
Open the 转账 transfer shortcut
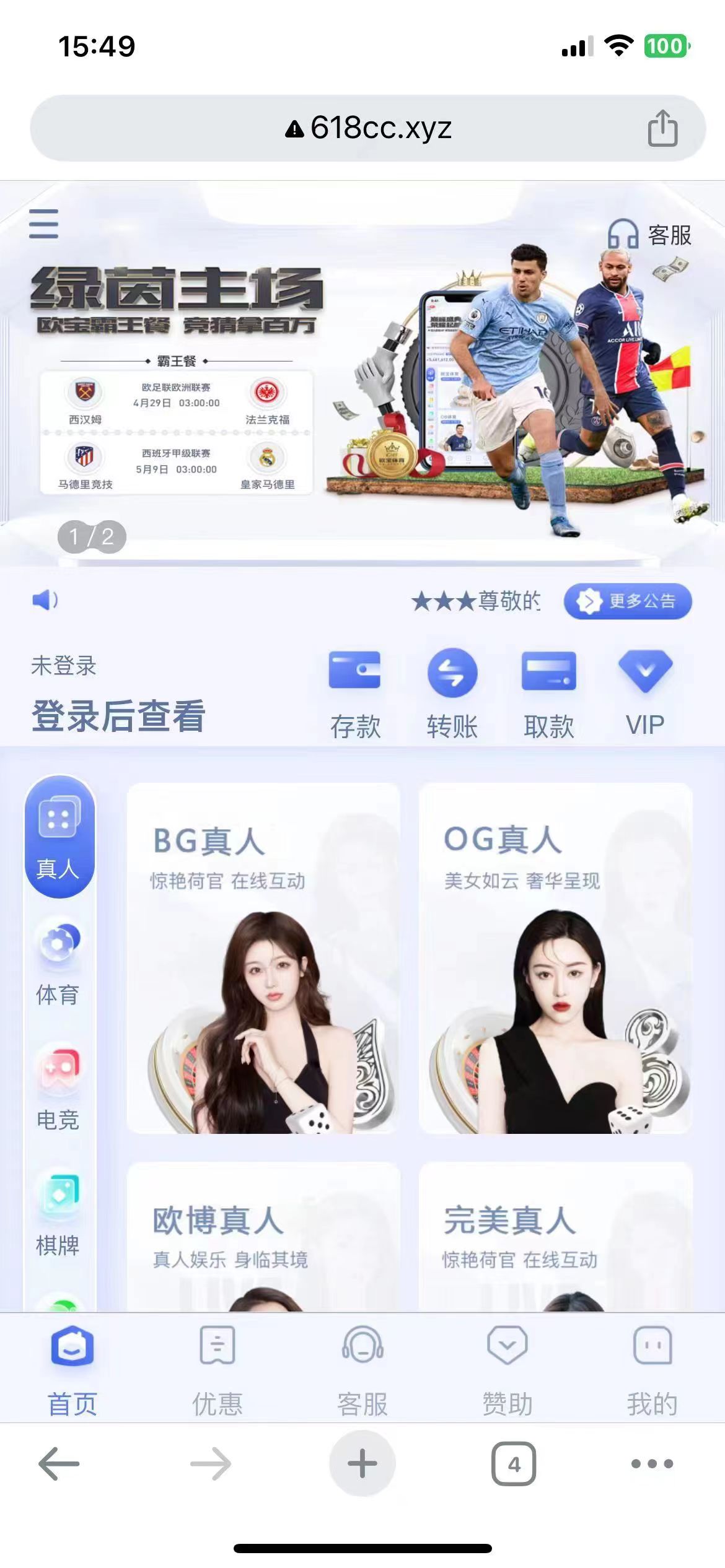452,694
